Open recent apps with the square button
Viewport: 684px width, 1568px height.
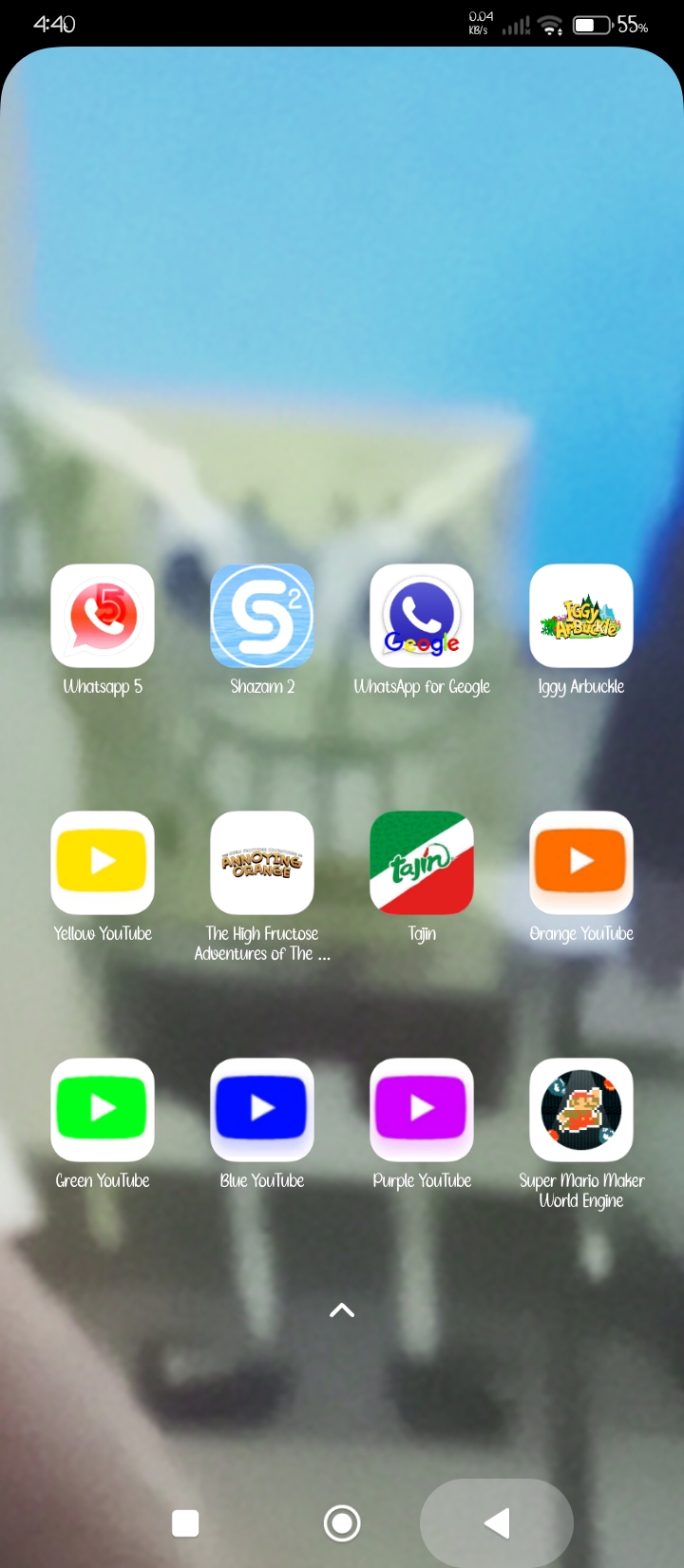pyautogui.click(x=185, y=1523)
